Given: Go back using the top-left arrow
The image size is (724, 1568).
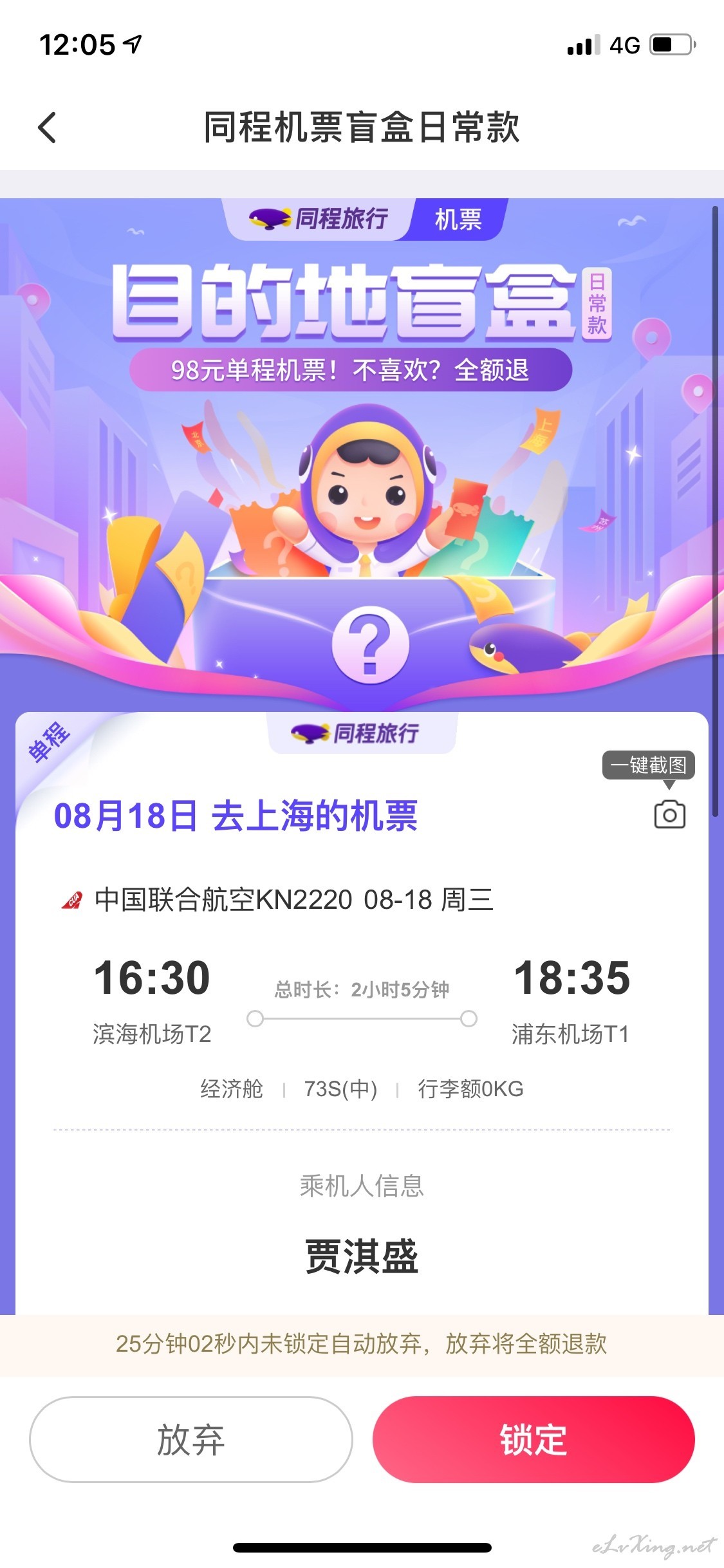Looking at the screenshot, I should pos(48,127).
